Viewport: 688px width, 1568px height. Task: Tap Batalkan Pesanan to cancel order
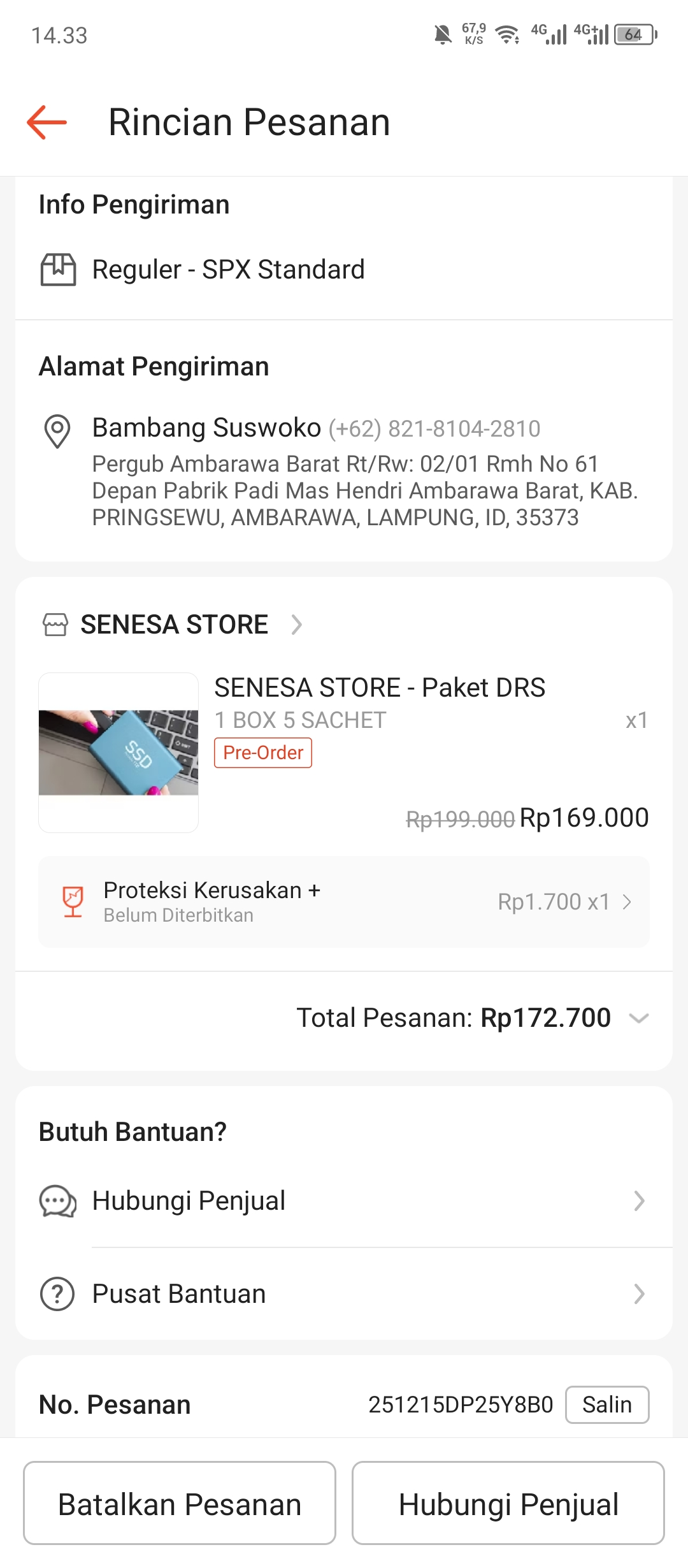pos(180,1504)
